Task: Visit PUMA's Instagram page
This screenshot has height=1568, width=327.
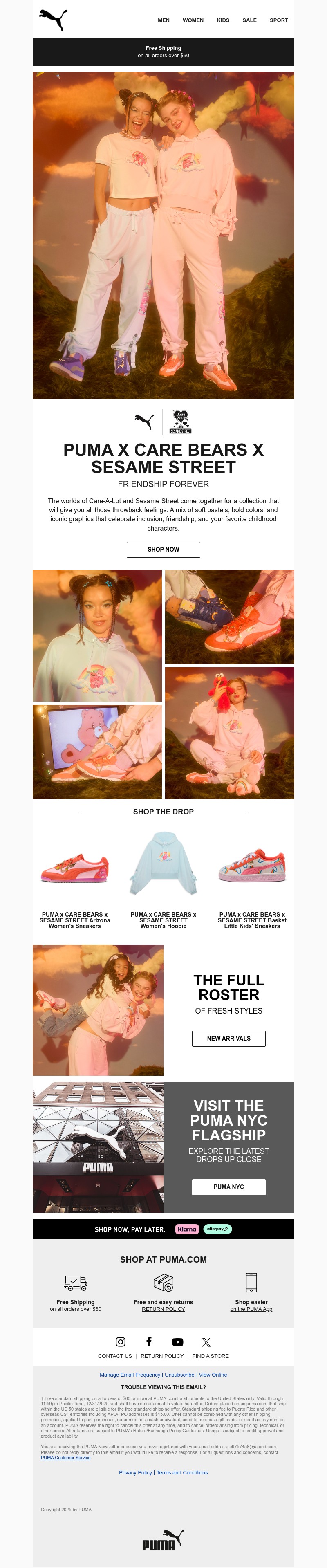Action: 121,1341
